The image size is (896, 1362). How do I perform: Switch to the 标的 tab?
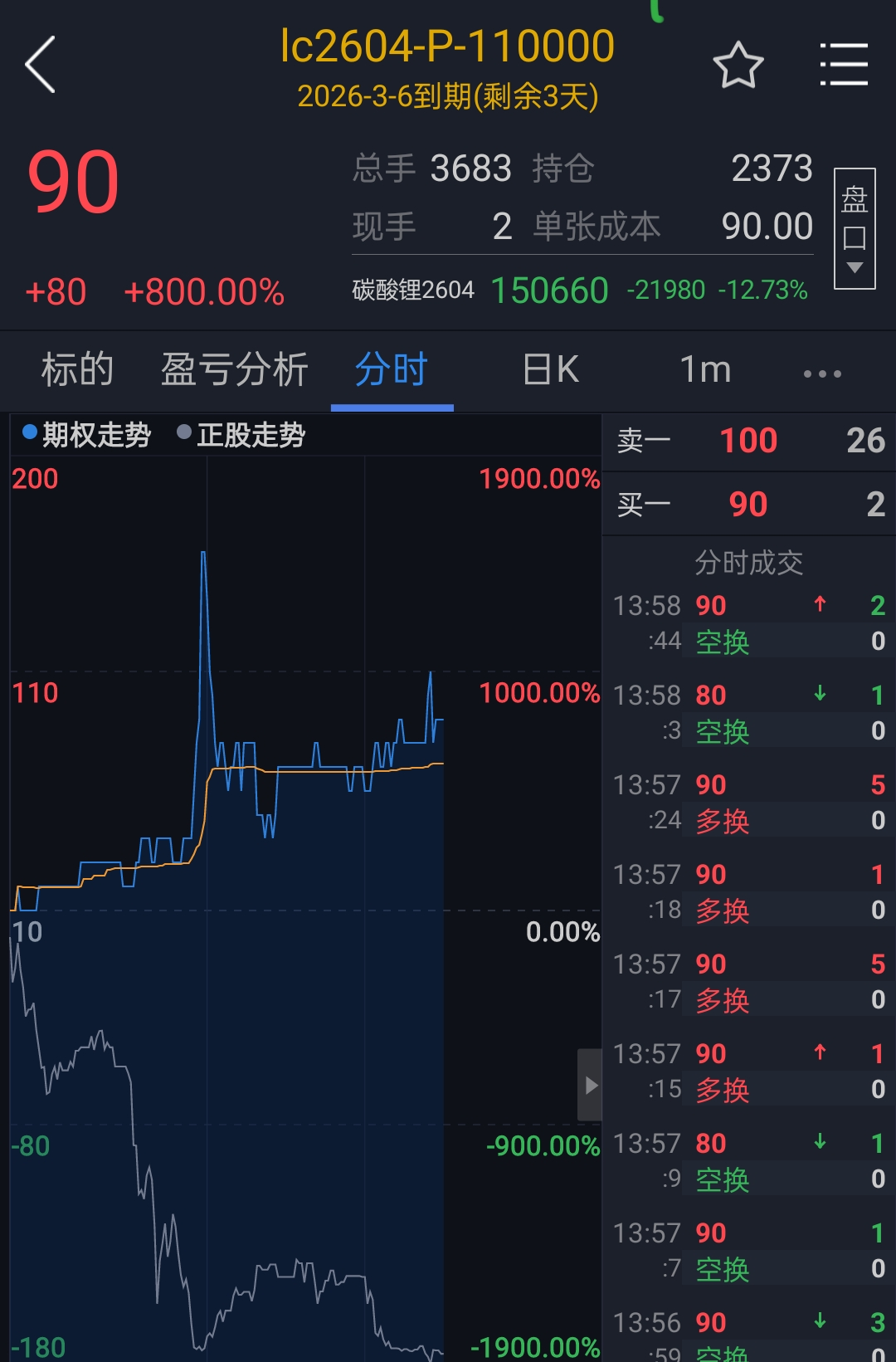coord(77,370)
